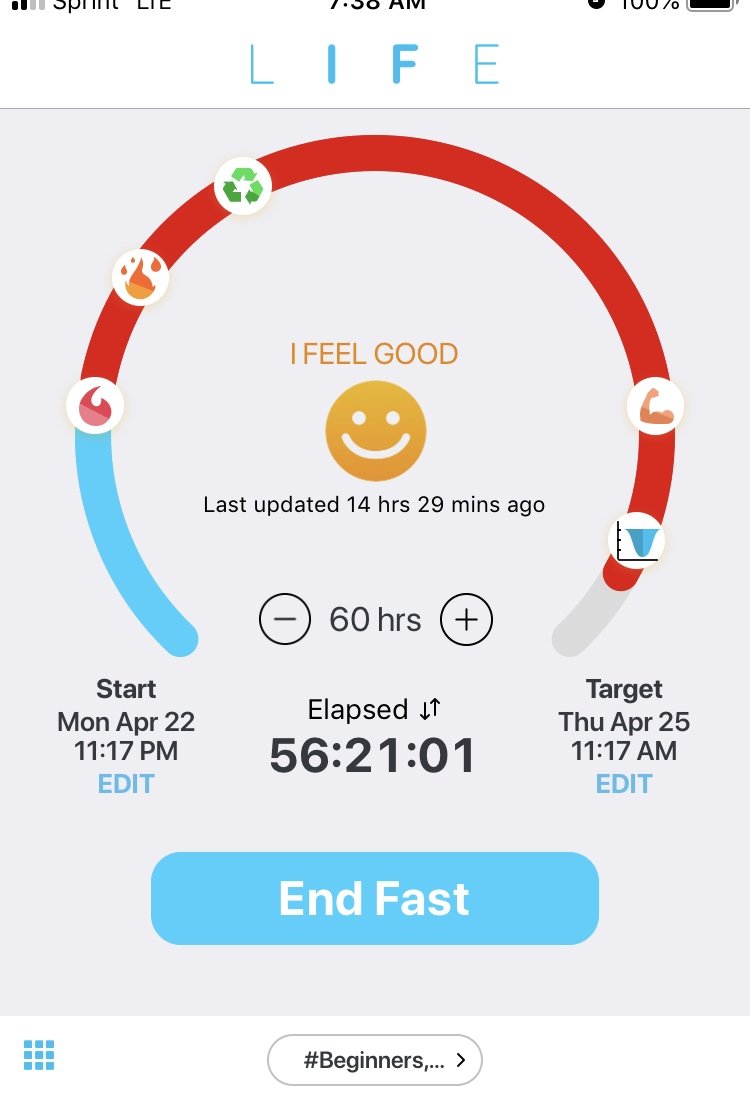Viewport: 750px width, 1107px height.
Task: Update mood via smiley face
Action: (x=375, y=431)
